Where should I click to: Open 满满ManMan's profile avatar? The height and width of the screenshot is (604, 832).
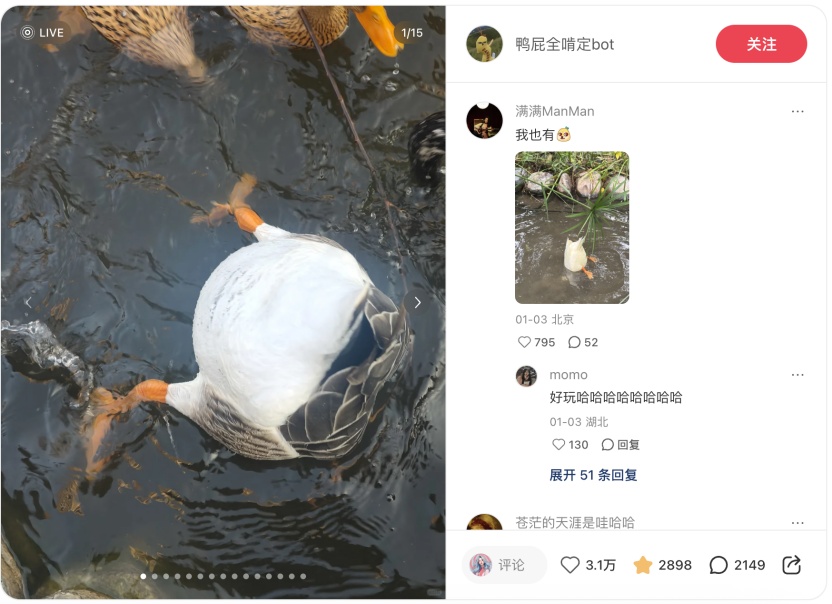484,121
